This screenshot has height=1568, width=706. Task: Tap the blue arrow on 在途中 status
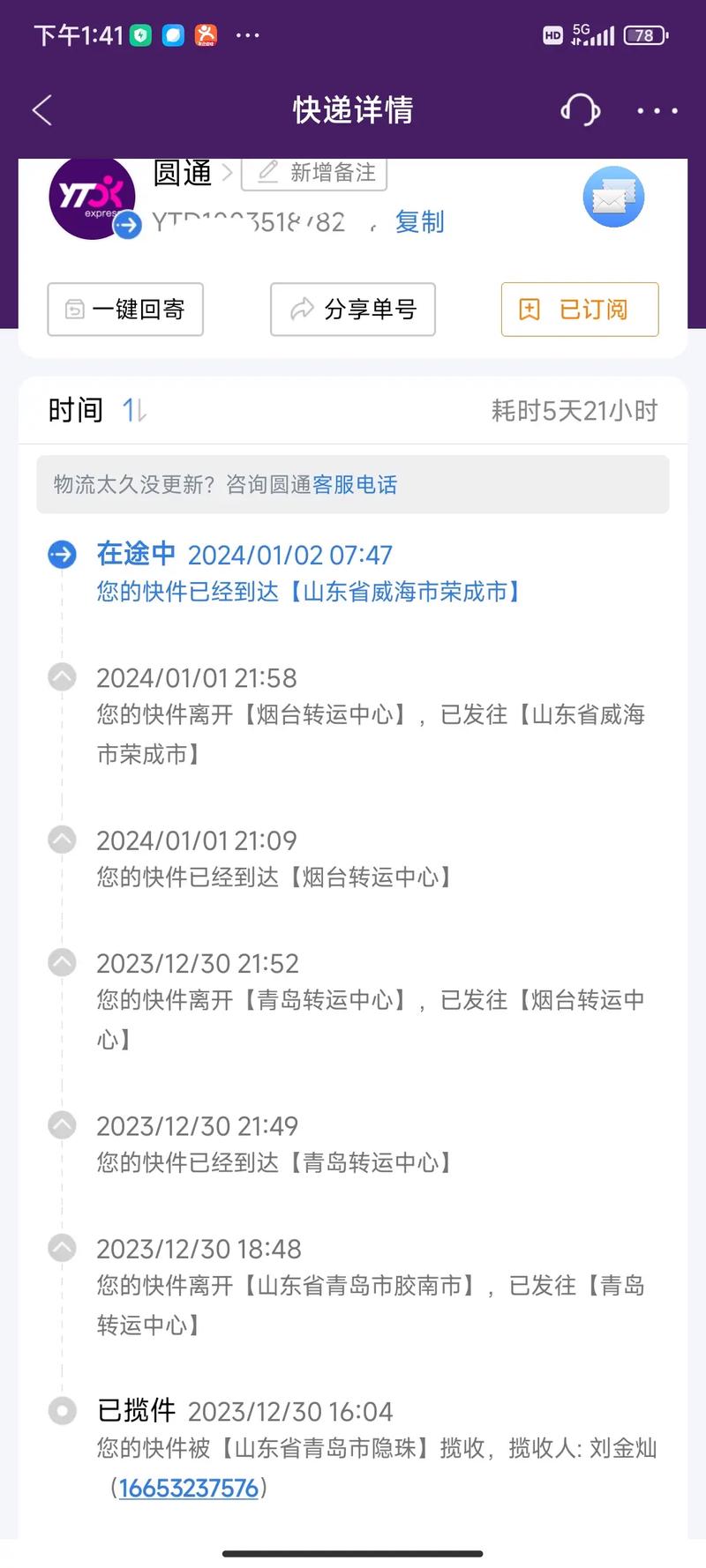coord(61,554)
